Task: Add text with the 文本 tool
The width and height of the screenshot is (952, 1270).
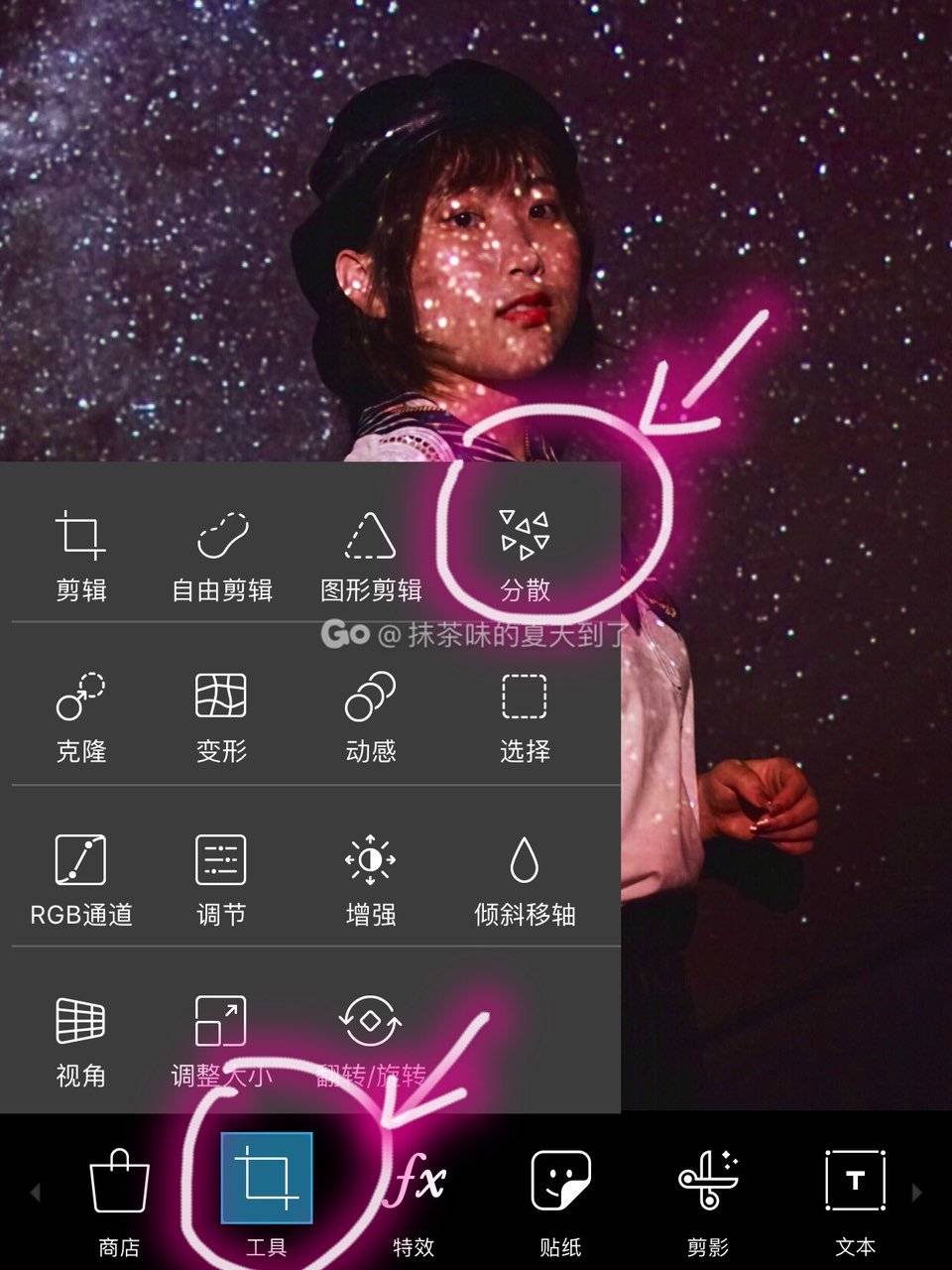Action: [855, 1199]
